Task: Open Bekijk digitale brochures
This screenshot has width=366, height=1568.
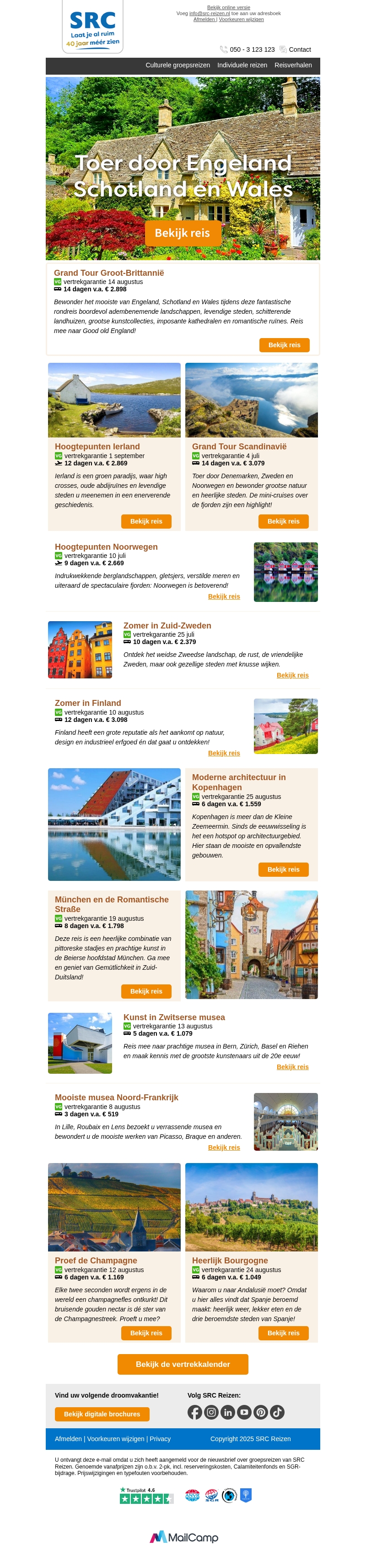Action: click(102, 1413)
